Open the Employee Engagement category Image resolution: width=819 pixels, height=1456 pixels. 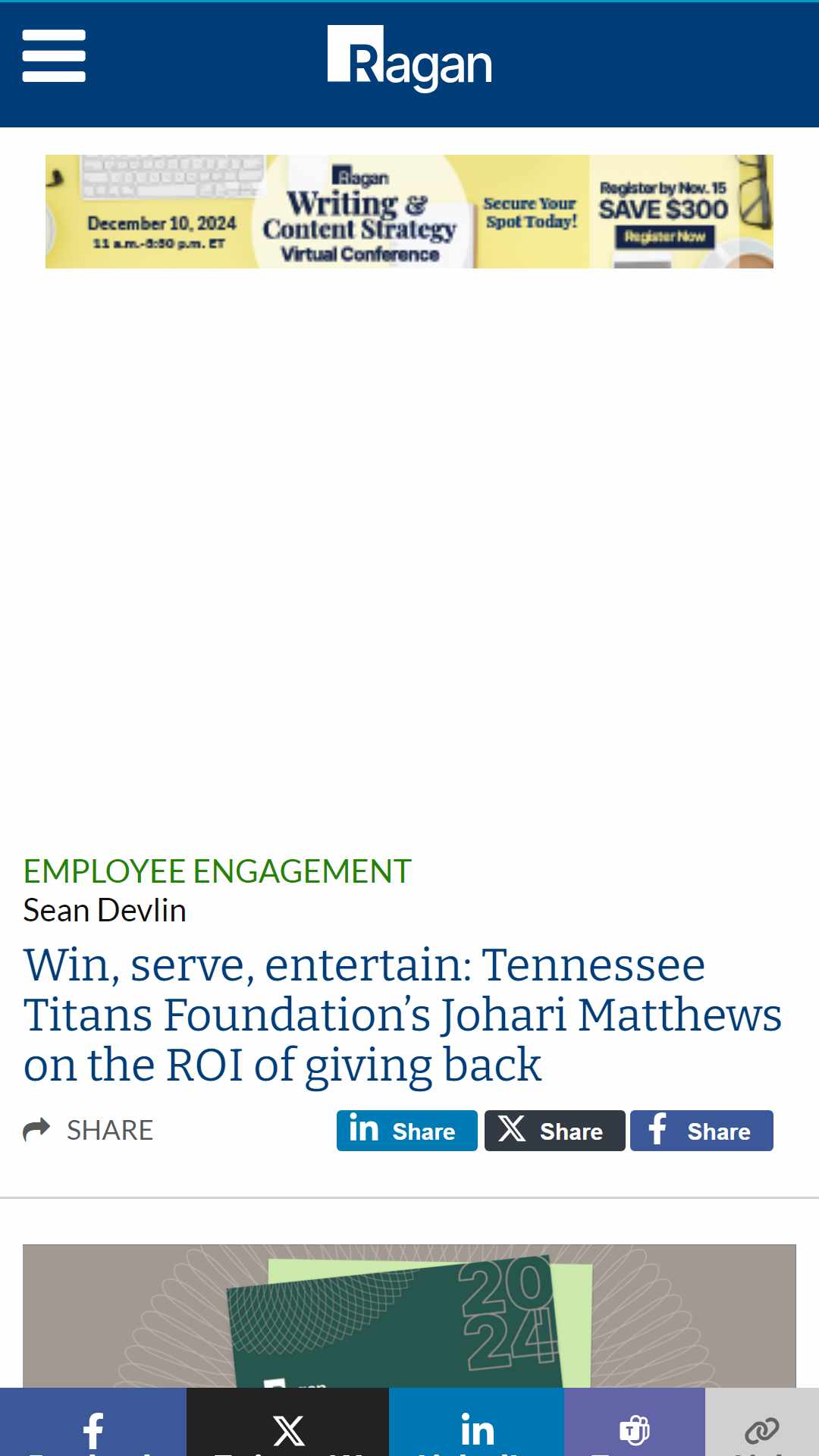pos(217,871)
